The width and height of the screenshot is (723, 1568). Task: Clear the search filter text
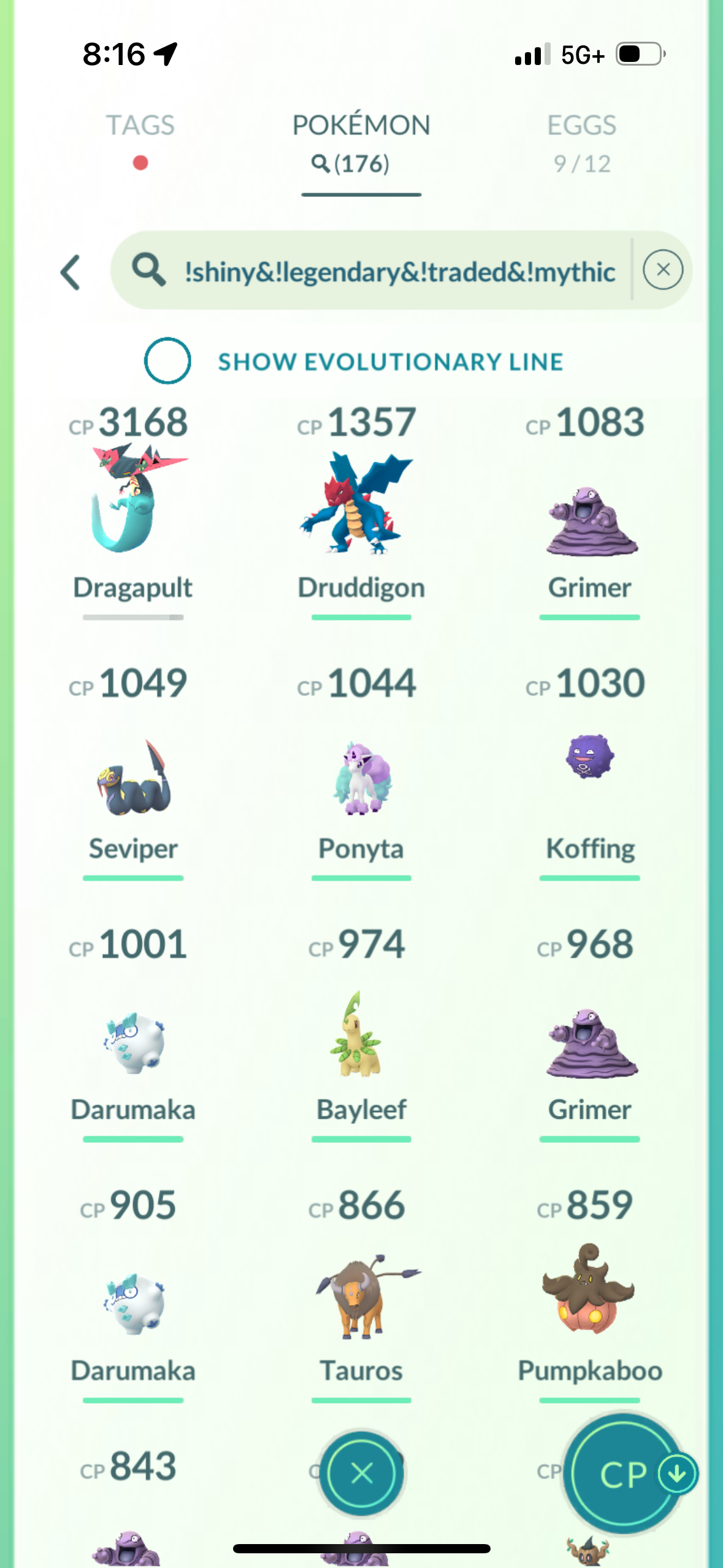pos(662,270)
